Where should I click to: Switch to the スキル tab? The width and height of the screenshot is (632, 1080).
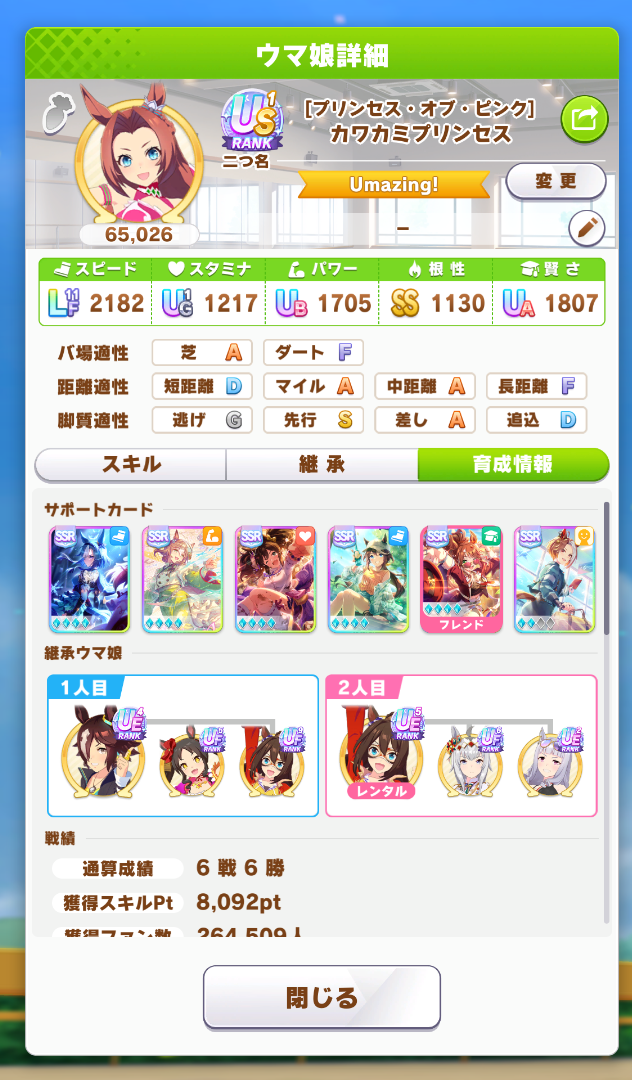pos(131,465)
